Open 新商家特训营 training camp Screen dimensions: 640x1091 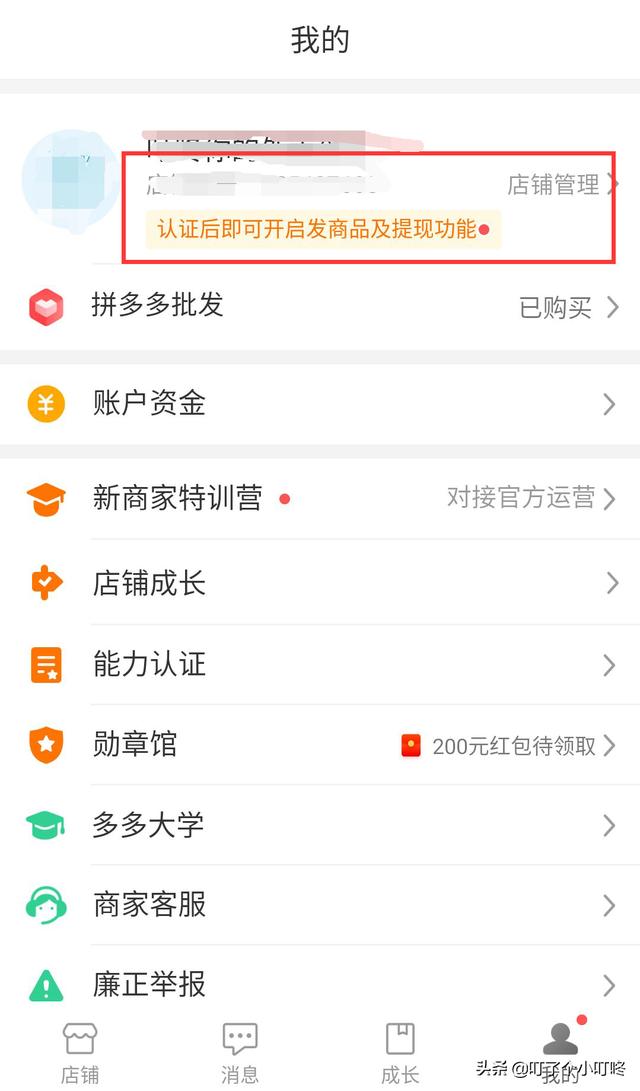tap(320, 498)
